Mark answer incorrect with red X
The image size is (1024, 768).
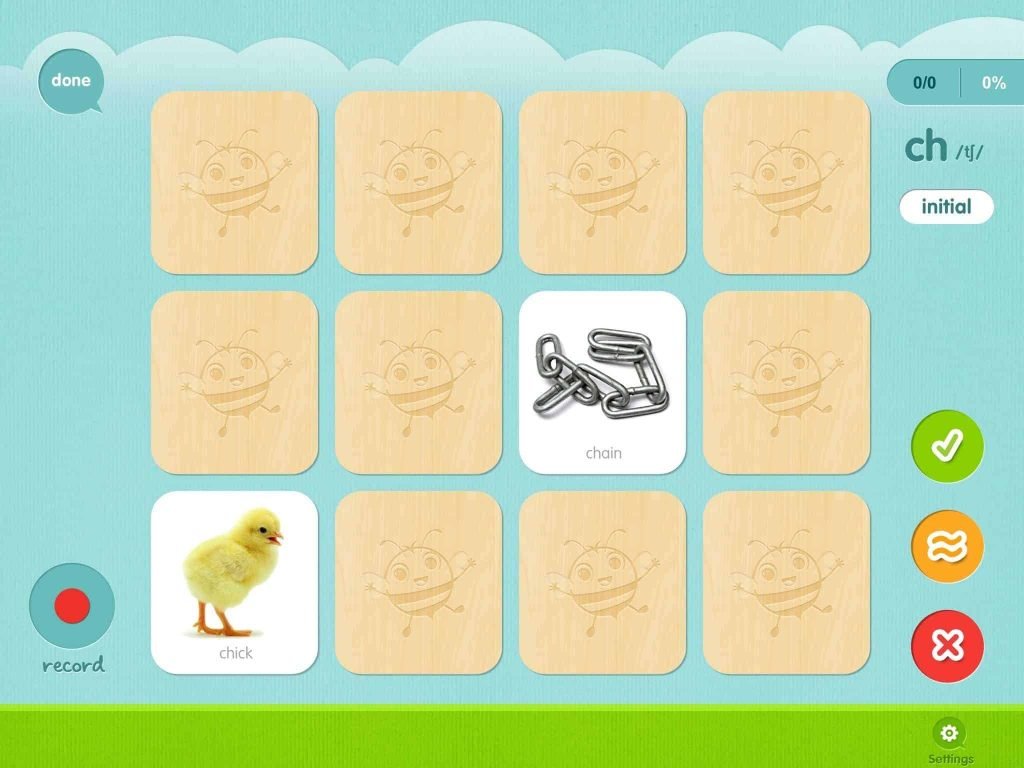point(946,647)
